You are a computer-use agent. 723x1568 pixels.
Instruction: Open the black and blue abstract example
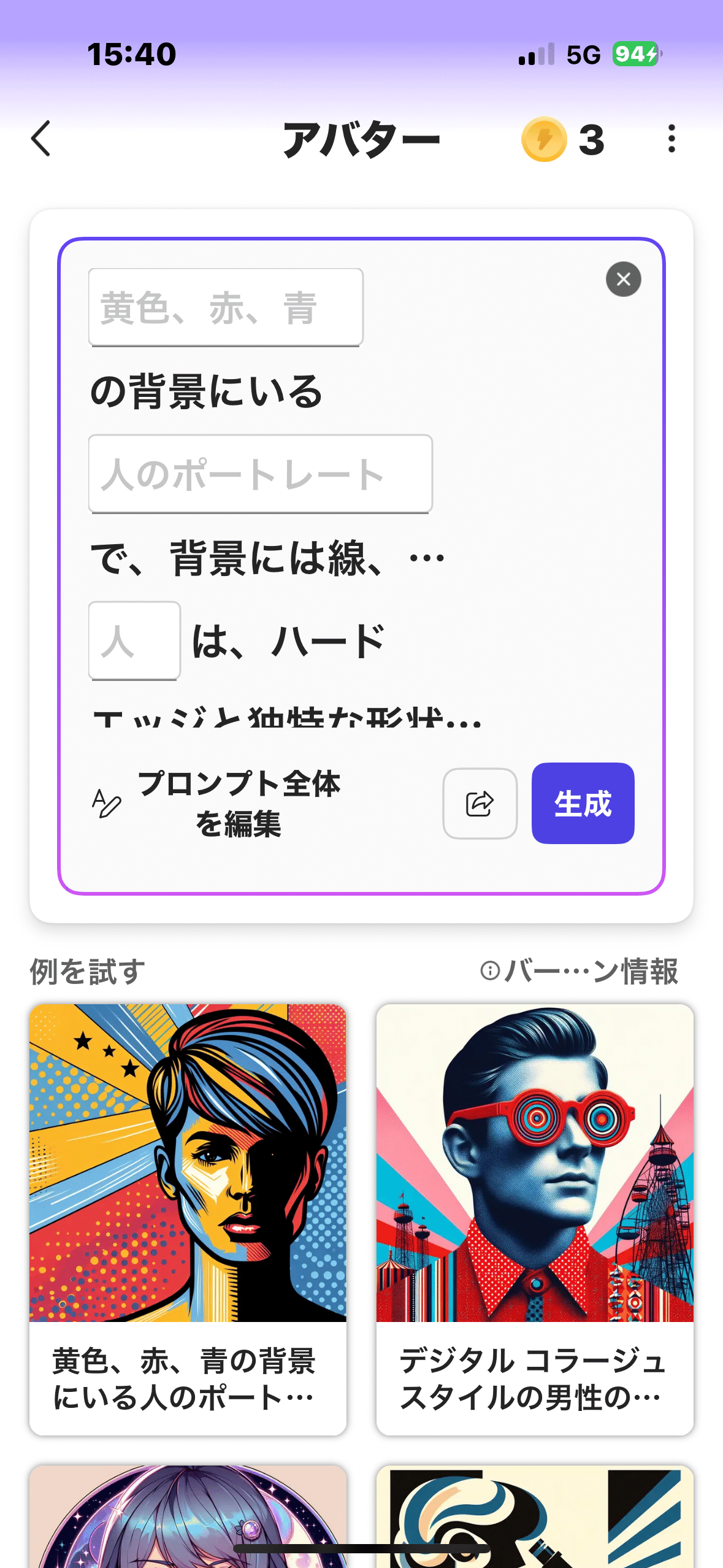click(x=535, y=1516)
